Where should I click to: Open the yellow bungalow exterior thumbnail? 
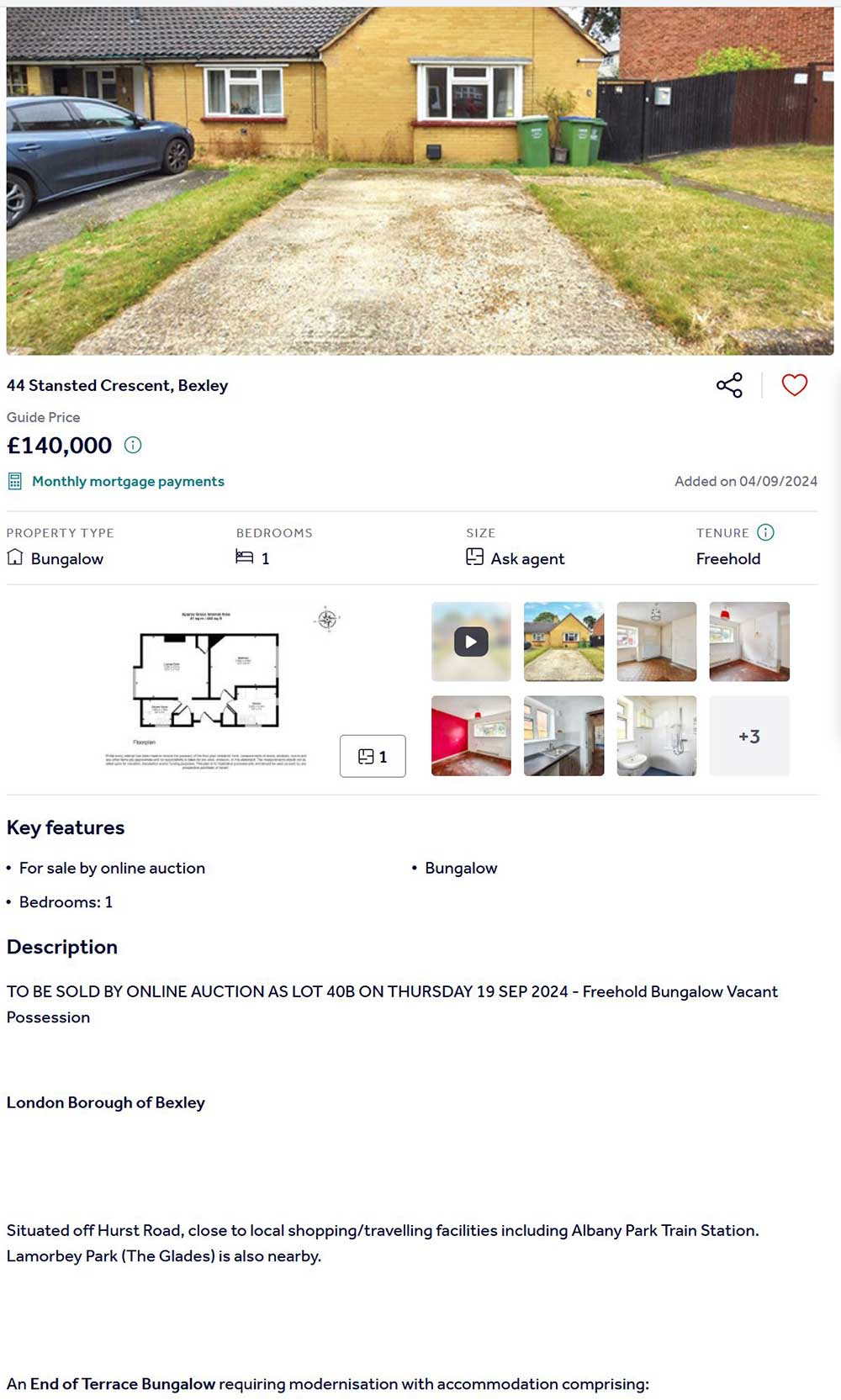563,642
